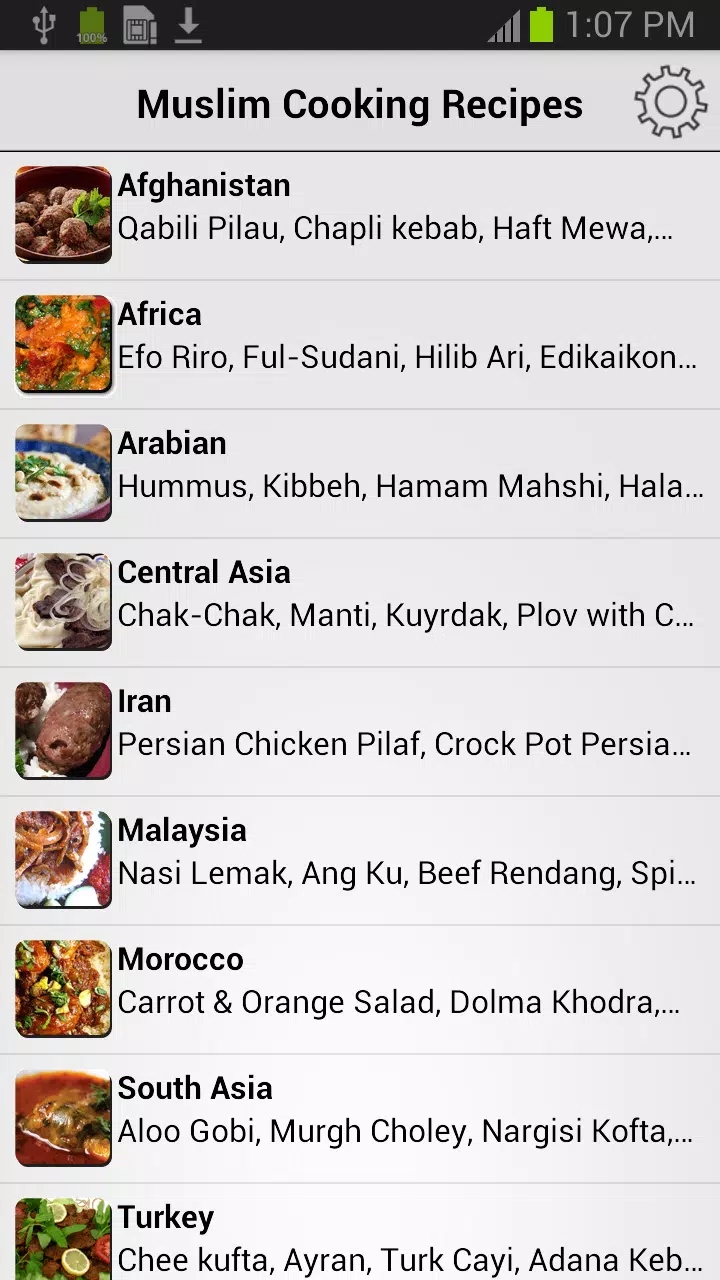Tap the Muslim Cooking Recipes title
The height and width of the screenshot is (1280, 720).
pyautogui.click(x=360, y=103)
